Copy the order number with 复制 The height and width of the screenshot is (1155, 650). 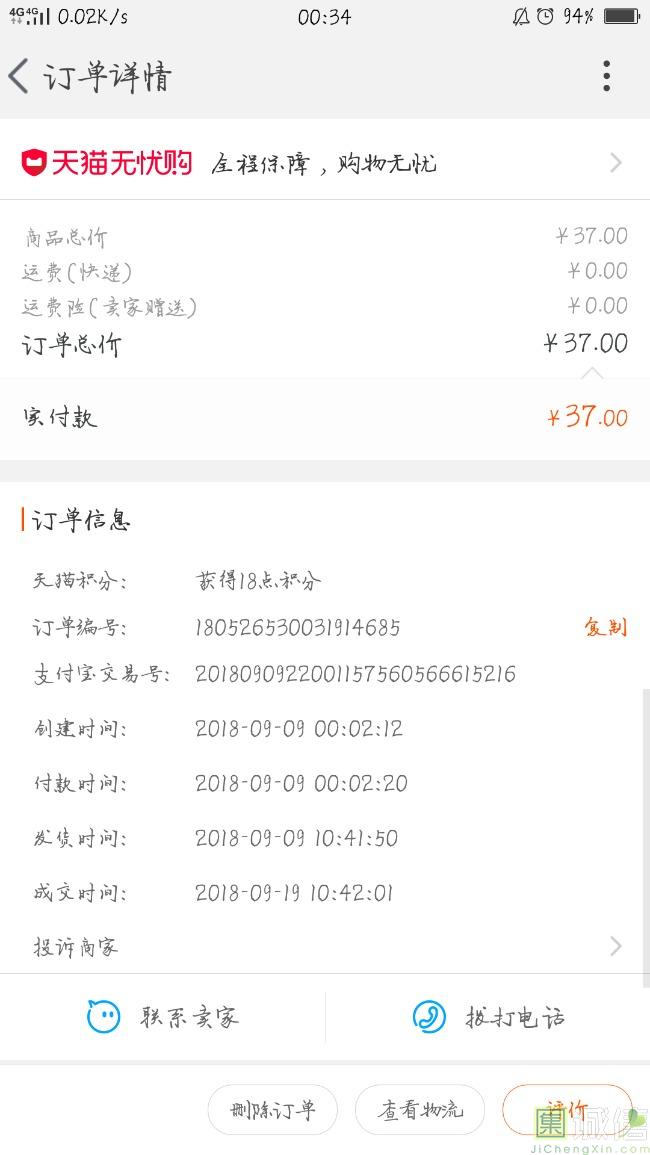coord(605,628)
